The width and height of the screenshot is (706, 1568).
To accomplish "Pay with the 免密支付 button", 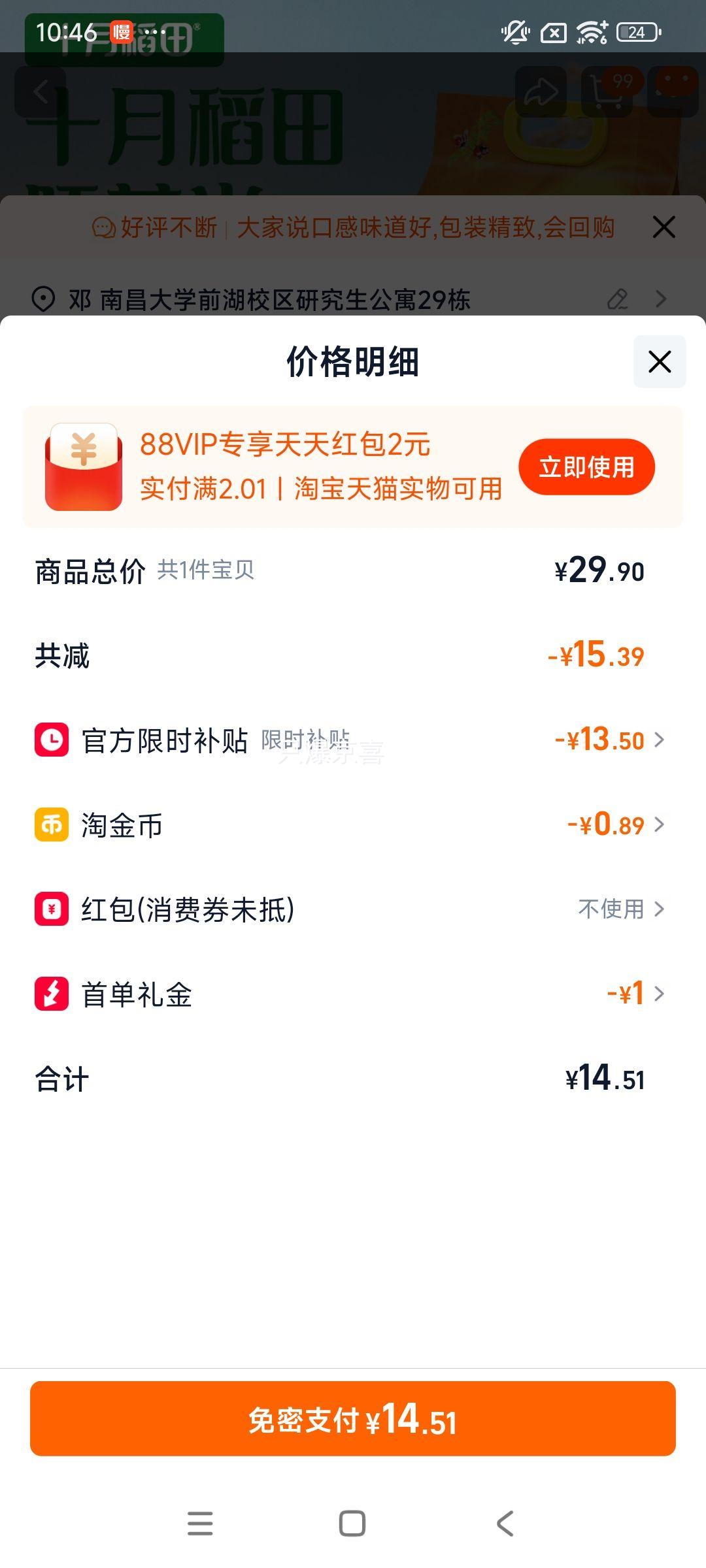I will click(x=353, y=1423).
